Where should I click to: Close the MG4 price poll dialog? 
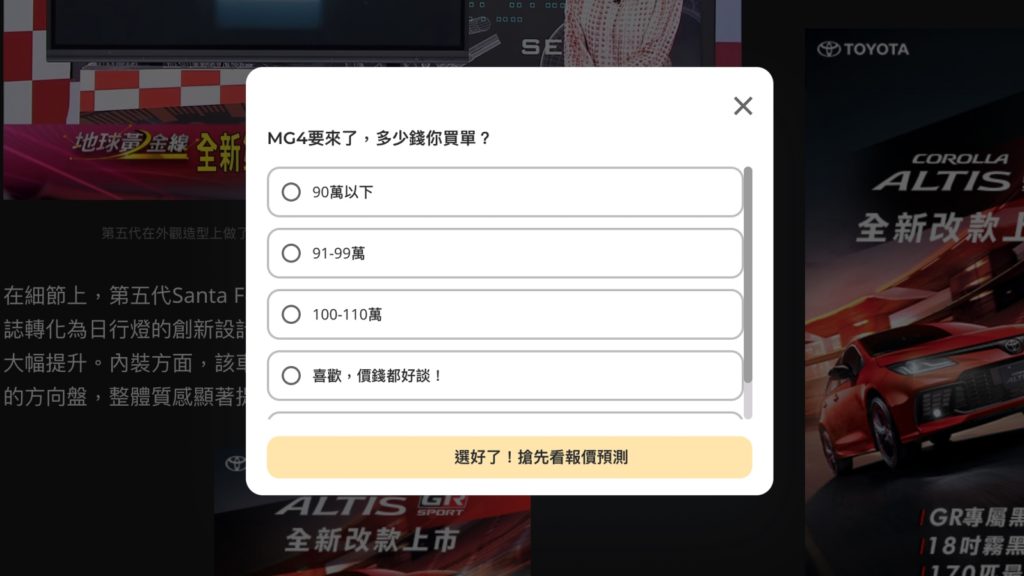tap(742, 106)
